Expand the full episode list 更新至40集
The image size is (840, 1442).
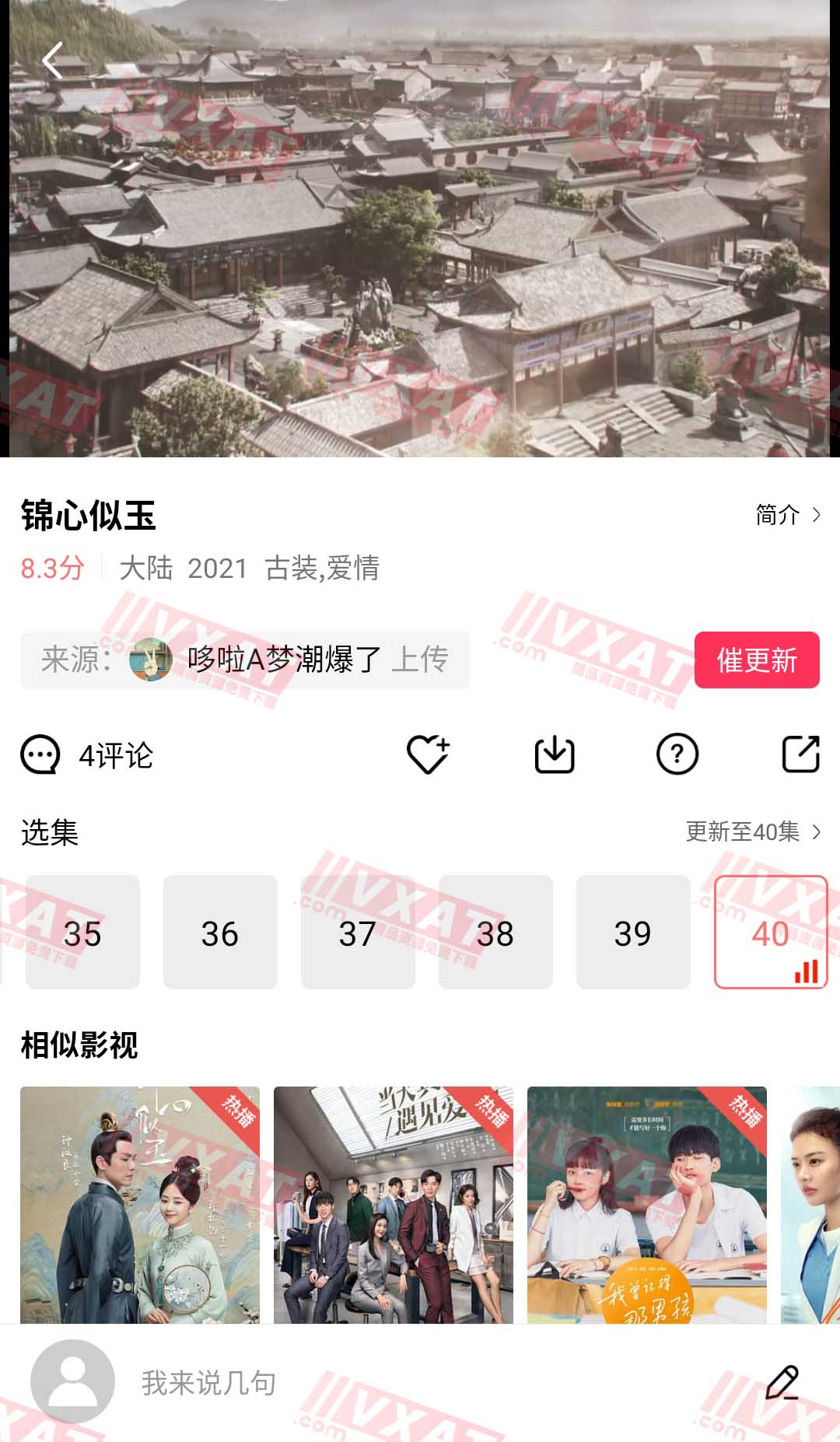tap(752, 831)
